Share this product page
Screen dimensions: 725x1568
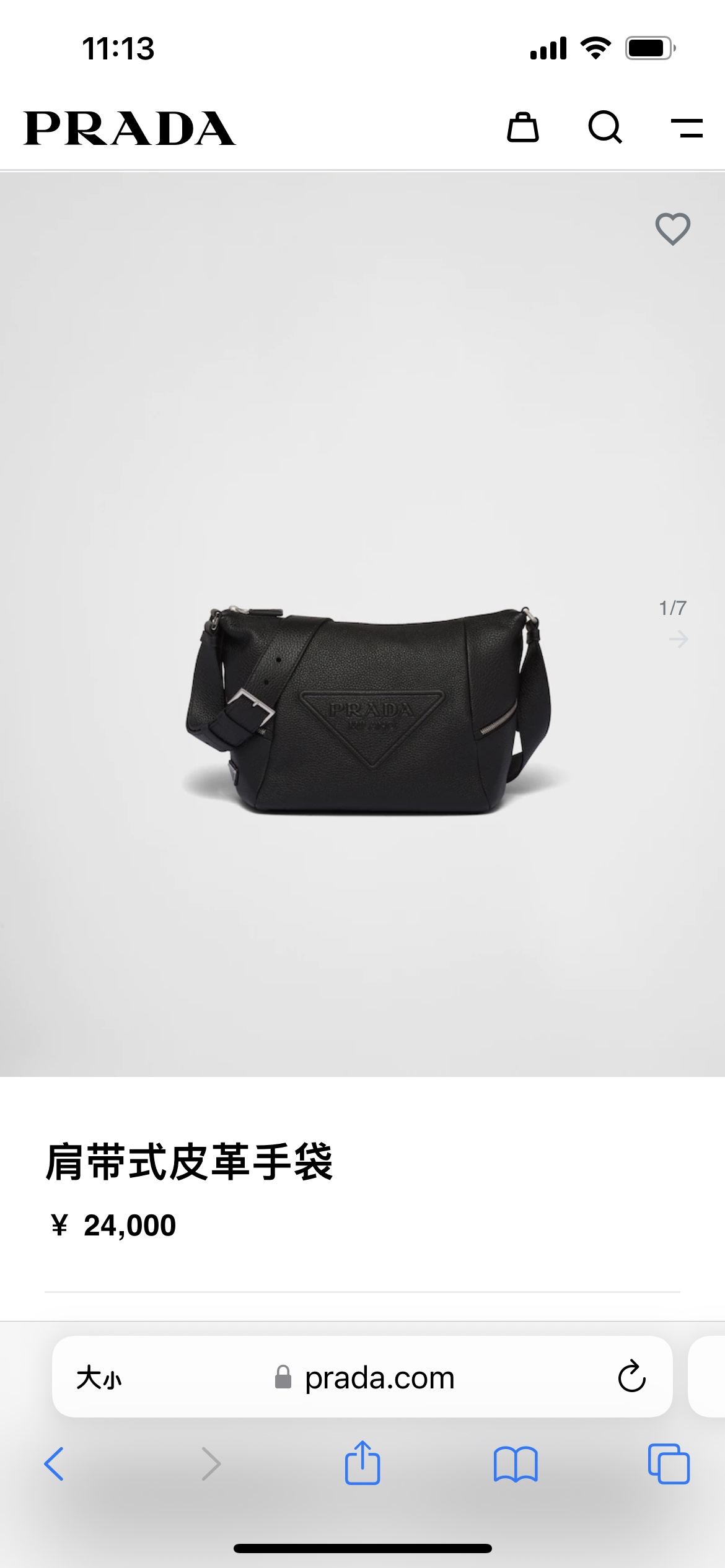click(362, 1463)
